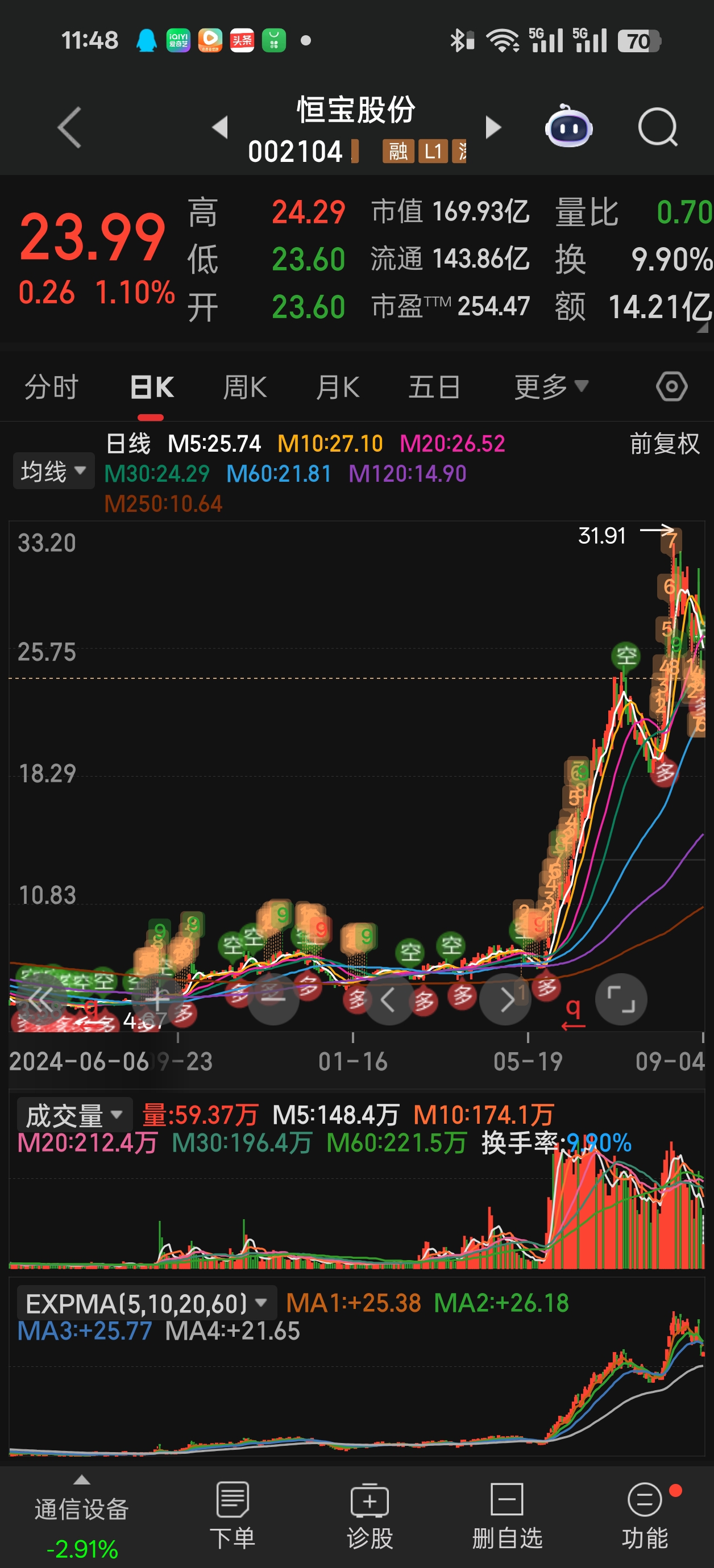Switch to the next stock

pos(492,127)
